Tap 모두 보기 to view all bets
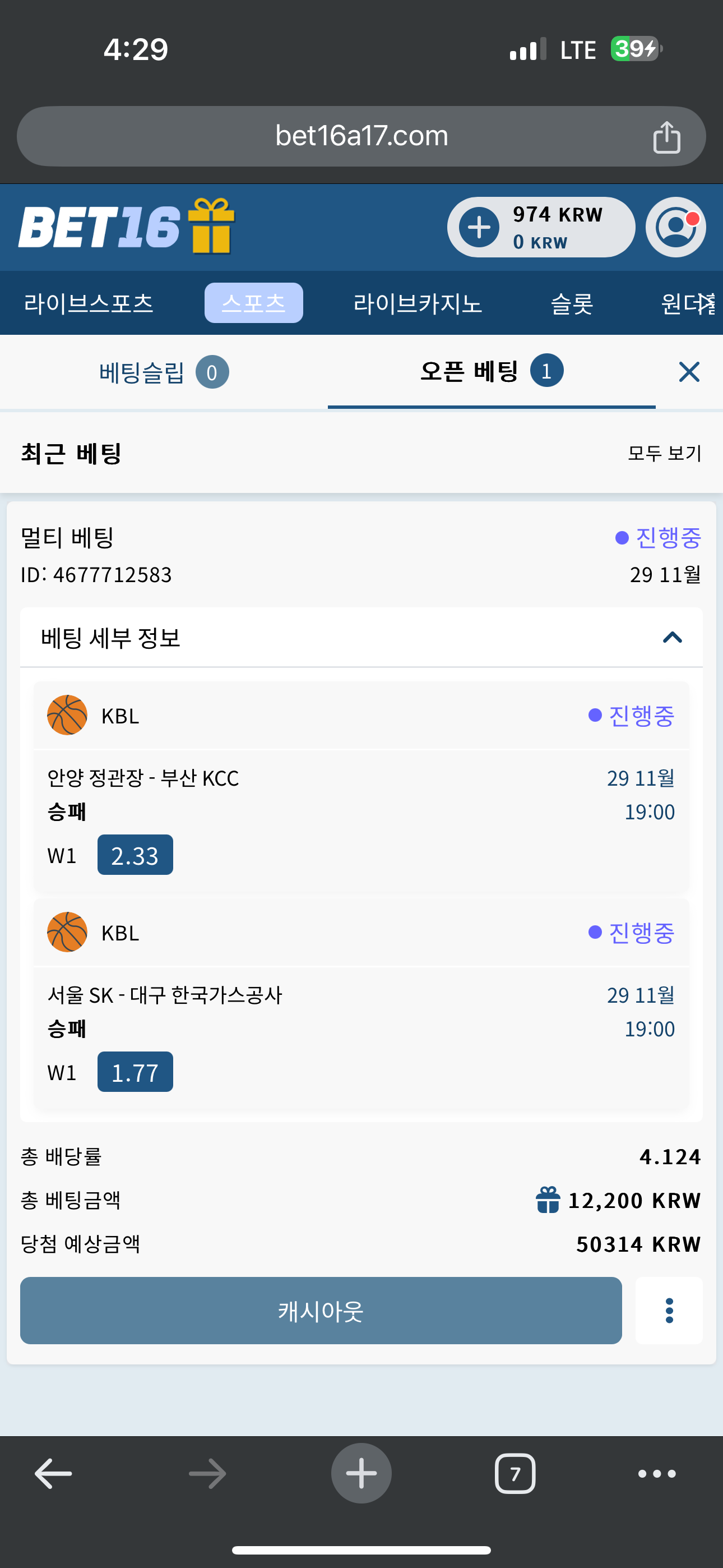Image resolution: width=723 pixels, height=1568 pixels. (x=665, y=453)
